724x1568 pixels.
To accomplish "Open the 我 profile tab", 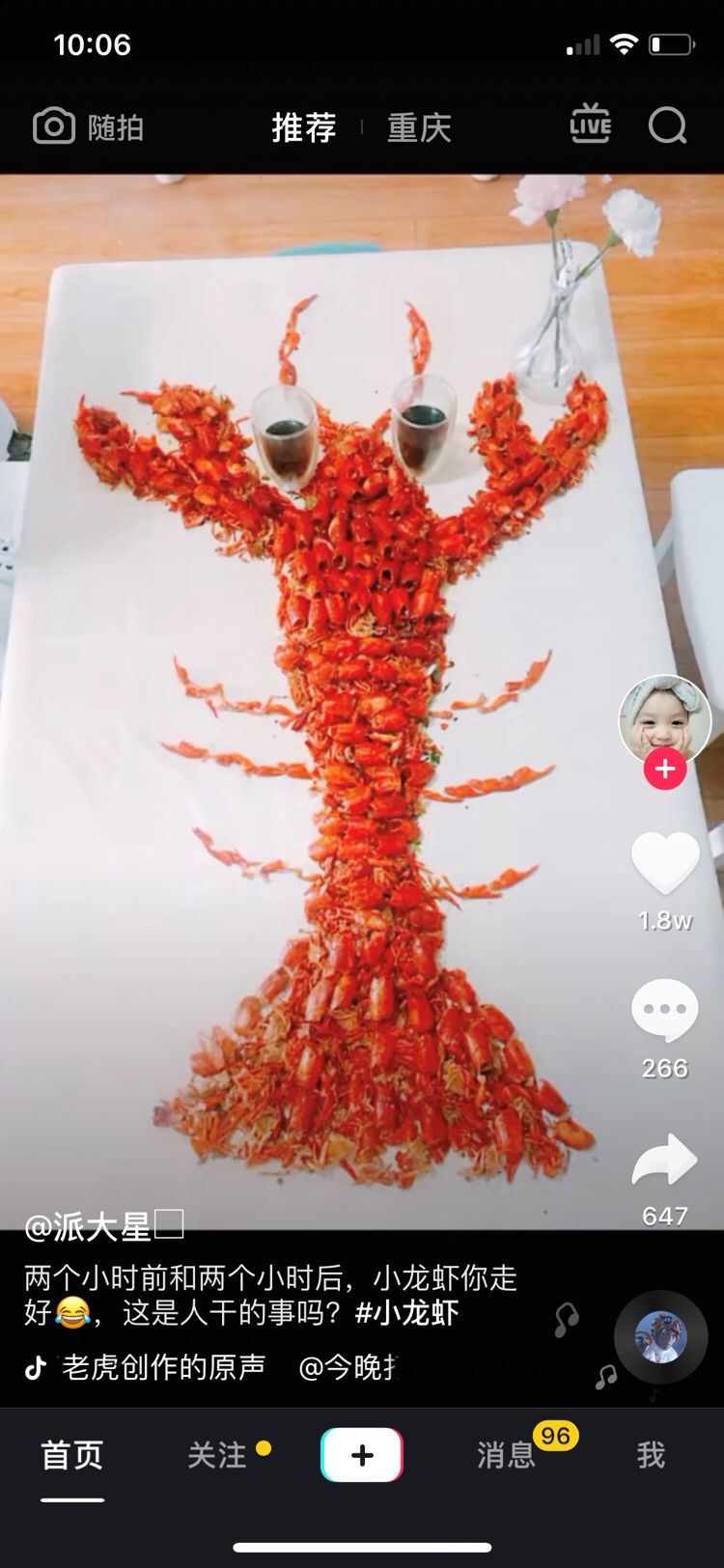I will pyautogui.click(x=651, y=1455).
